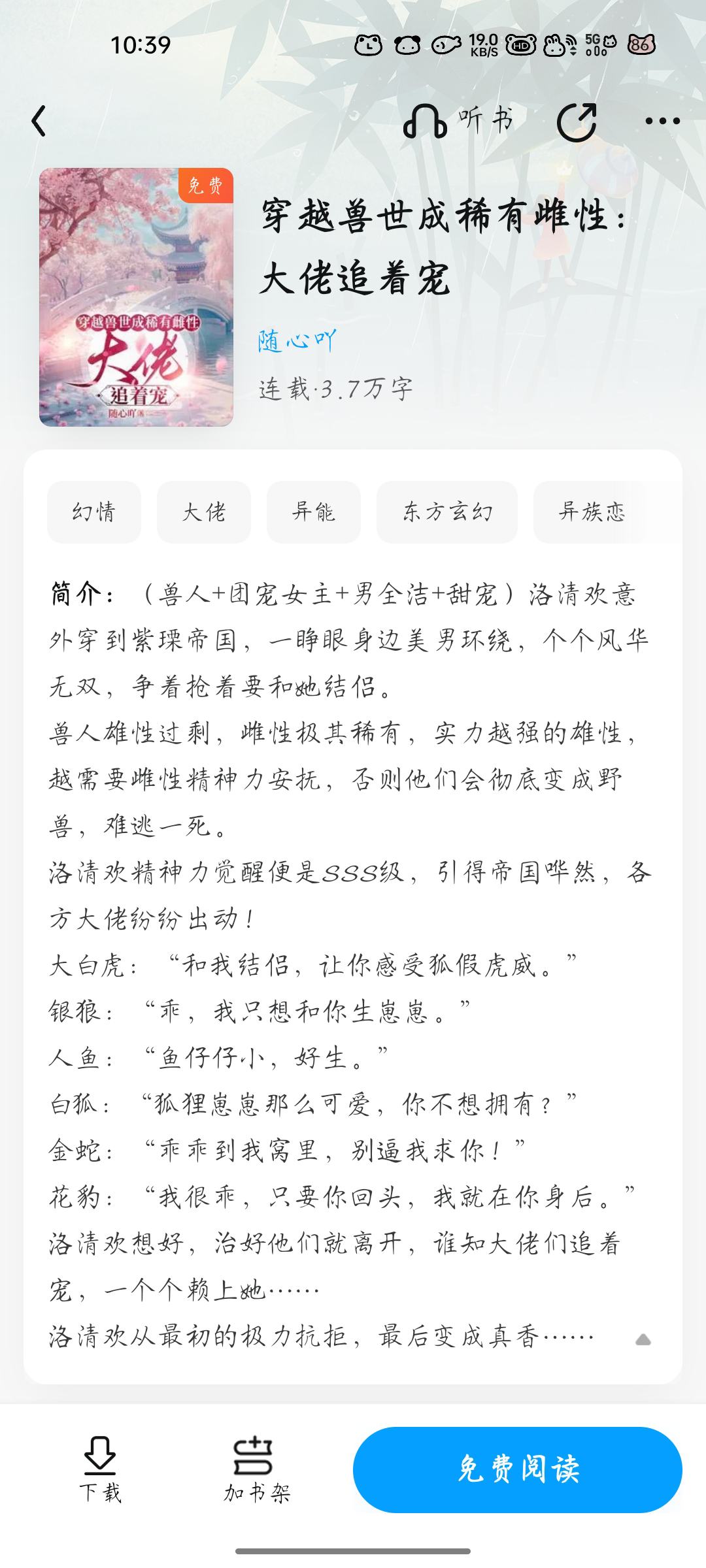Viewport: 706px width, 1568px height.
Task: Collapse the synopsis with the up arrow
Action: 643,1341
